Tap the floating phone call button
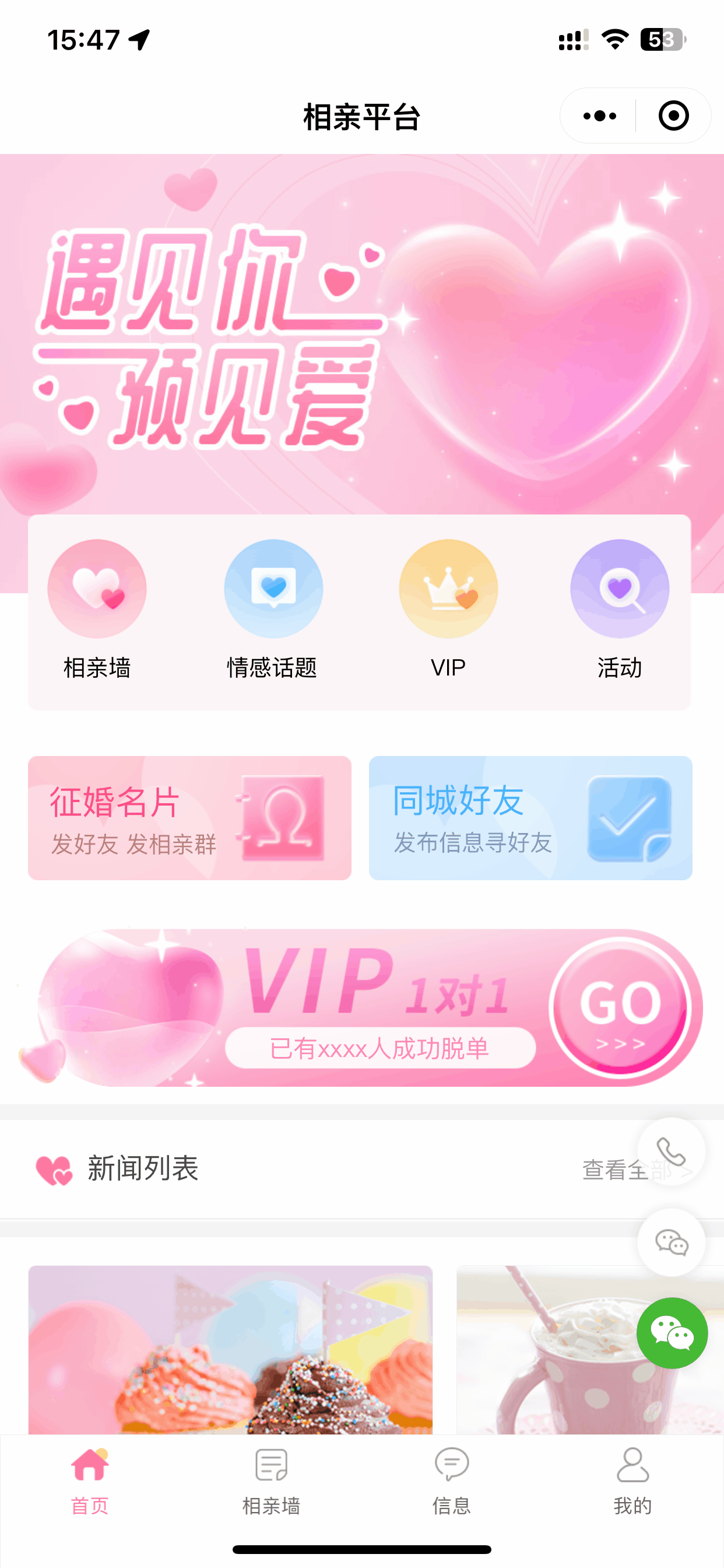 pyautogui.click(x=671, y=1151)
